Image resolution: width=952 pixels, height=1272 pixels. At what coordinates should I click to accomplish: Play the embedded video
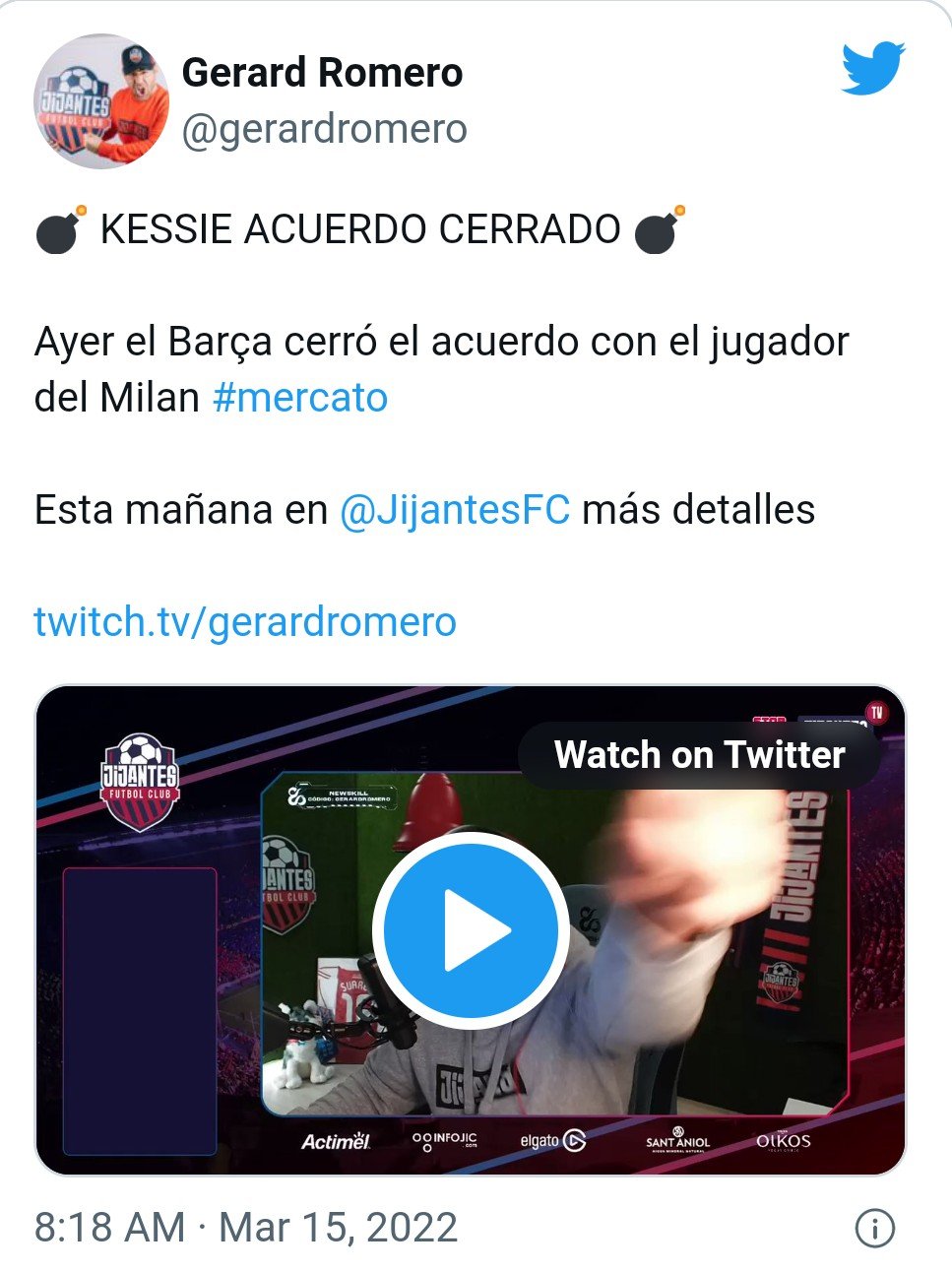[x=470, y=930]
